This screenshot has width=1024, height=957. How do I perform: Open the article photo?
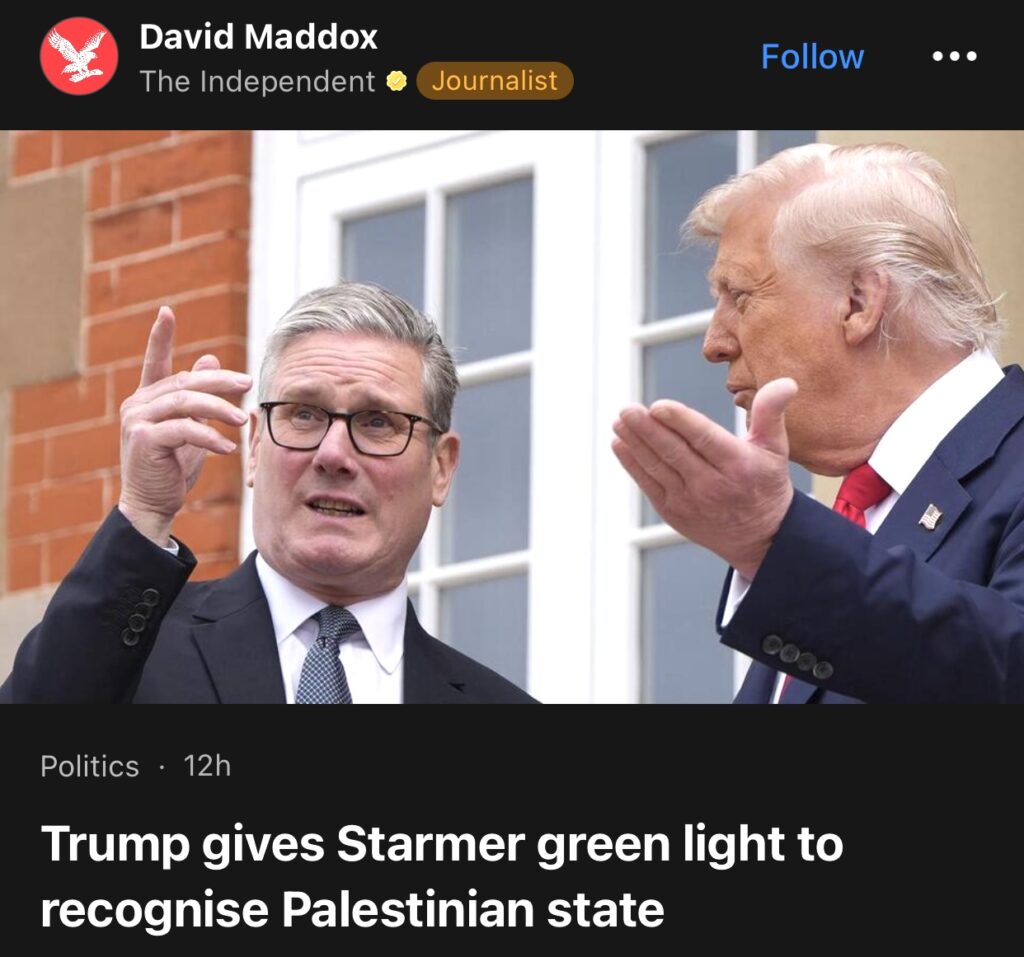[512, 416]
